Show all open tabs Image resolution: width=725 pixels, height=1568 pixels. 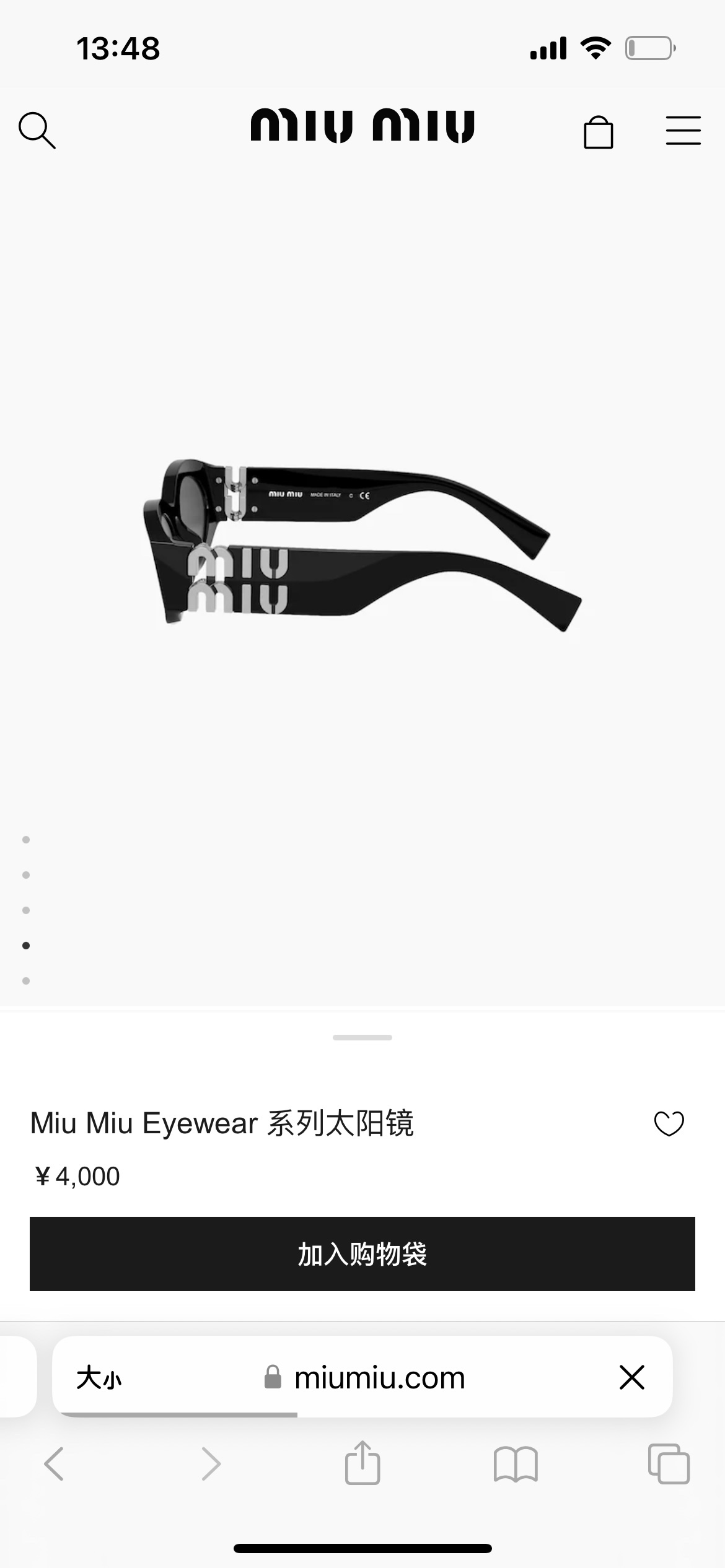point(668,1464)
